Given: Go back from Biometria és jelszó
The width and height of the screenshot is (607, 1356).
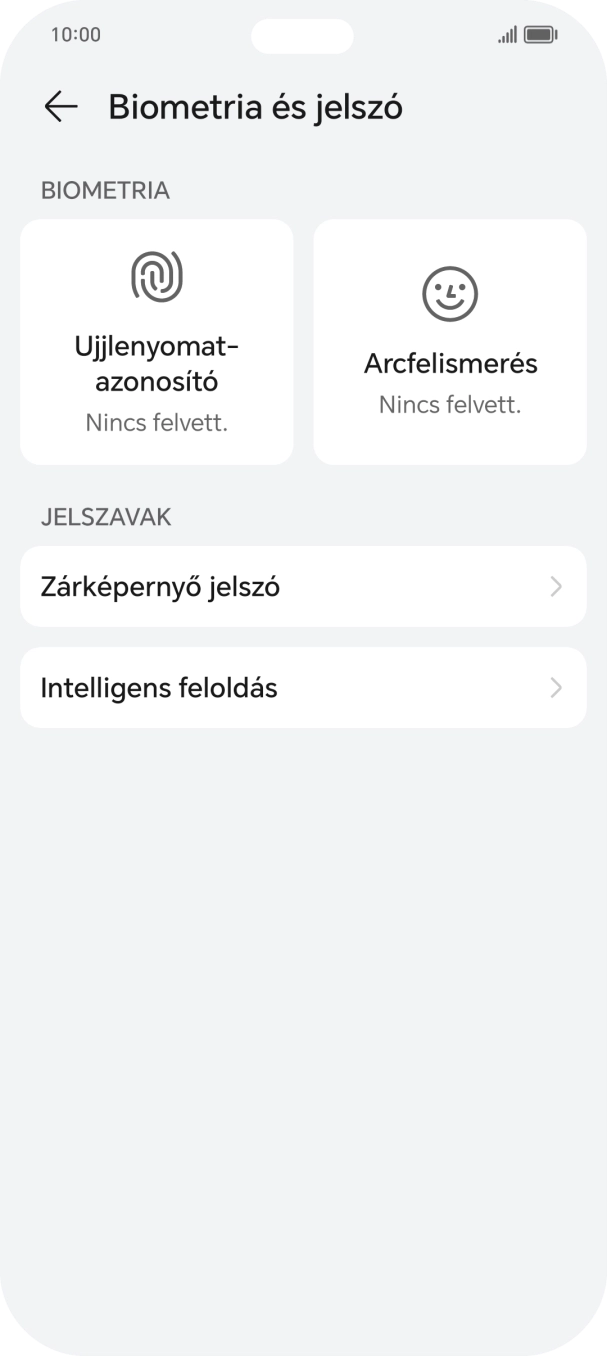Looking at the screenshot, I should point(61,107).
